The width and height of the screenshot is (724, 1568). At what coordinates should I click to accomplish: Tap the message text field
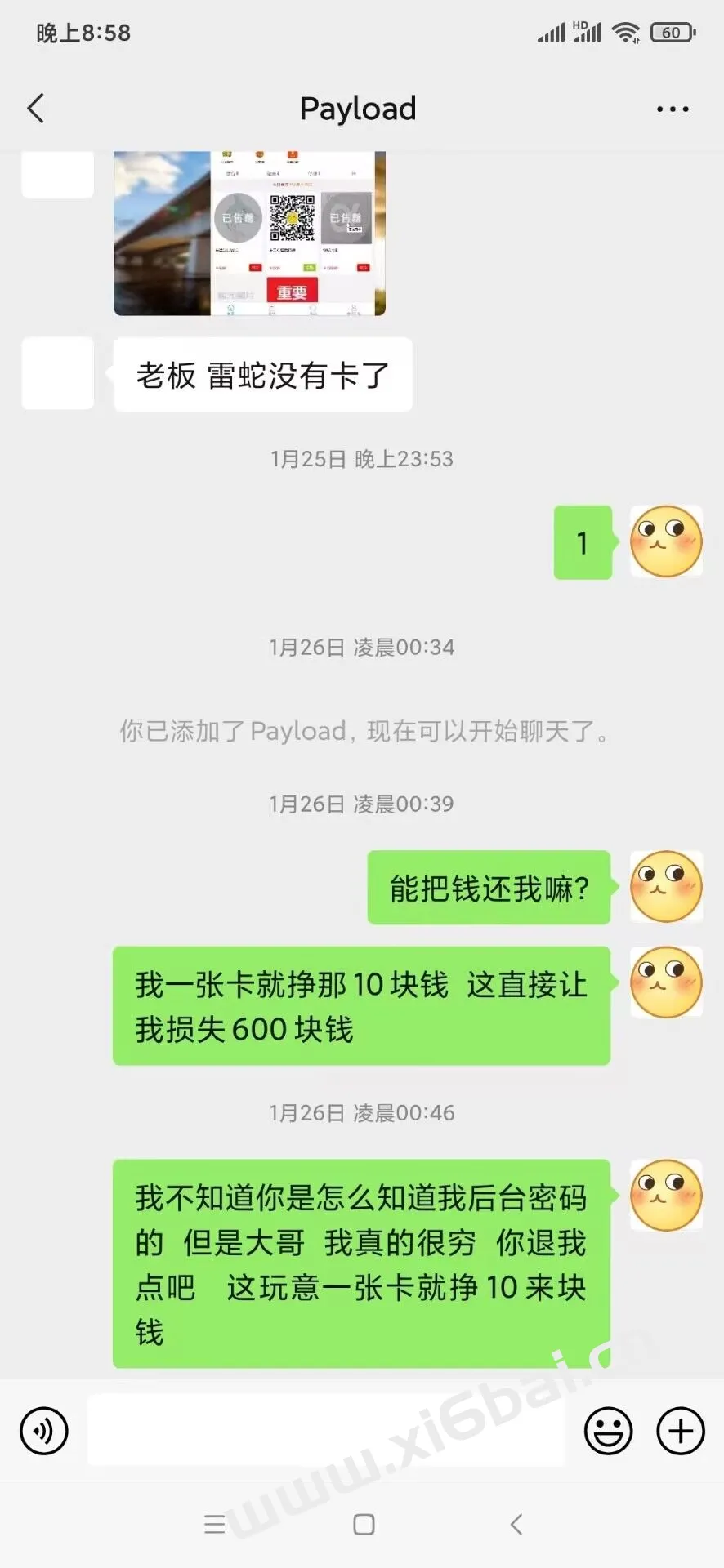(325, 1431)
